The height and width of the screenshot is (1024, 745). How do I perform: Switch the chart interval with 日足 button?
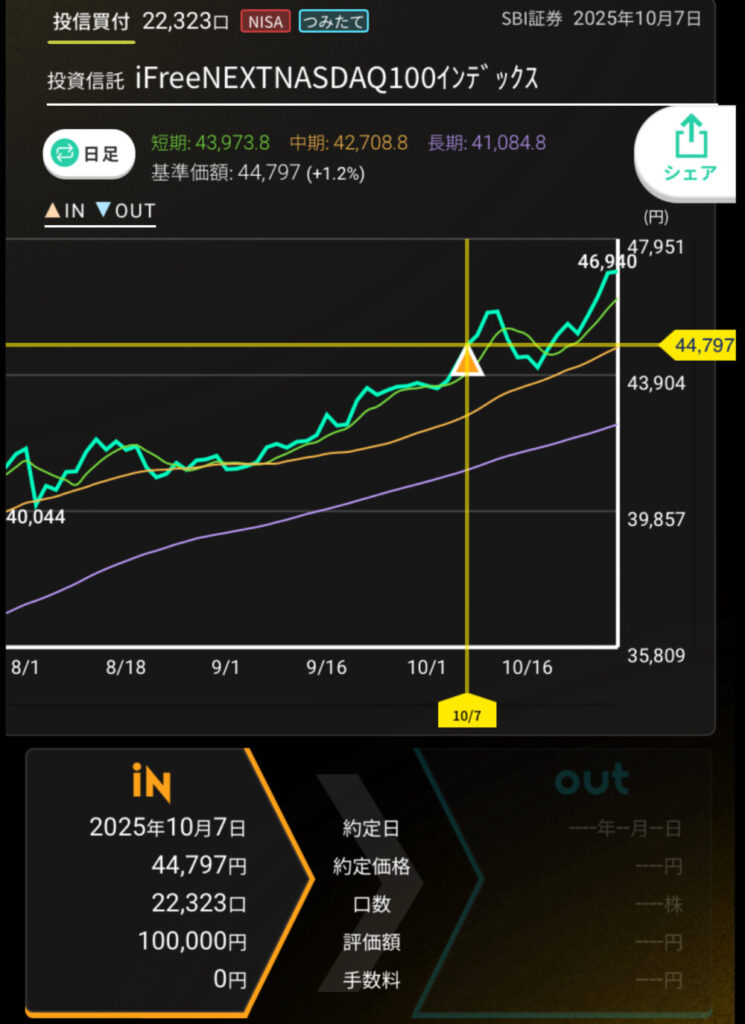(x=88, y=154)
